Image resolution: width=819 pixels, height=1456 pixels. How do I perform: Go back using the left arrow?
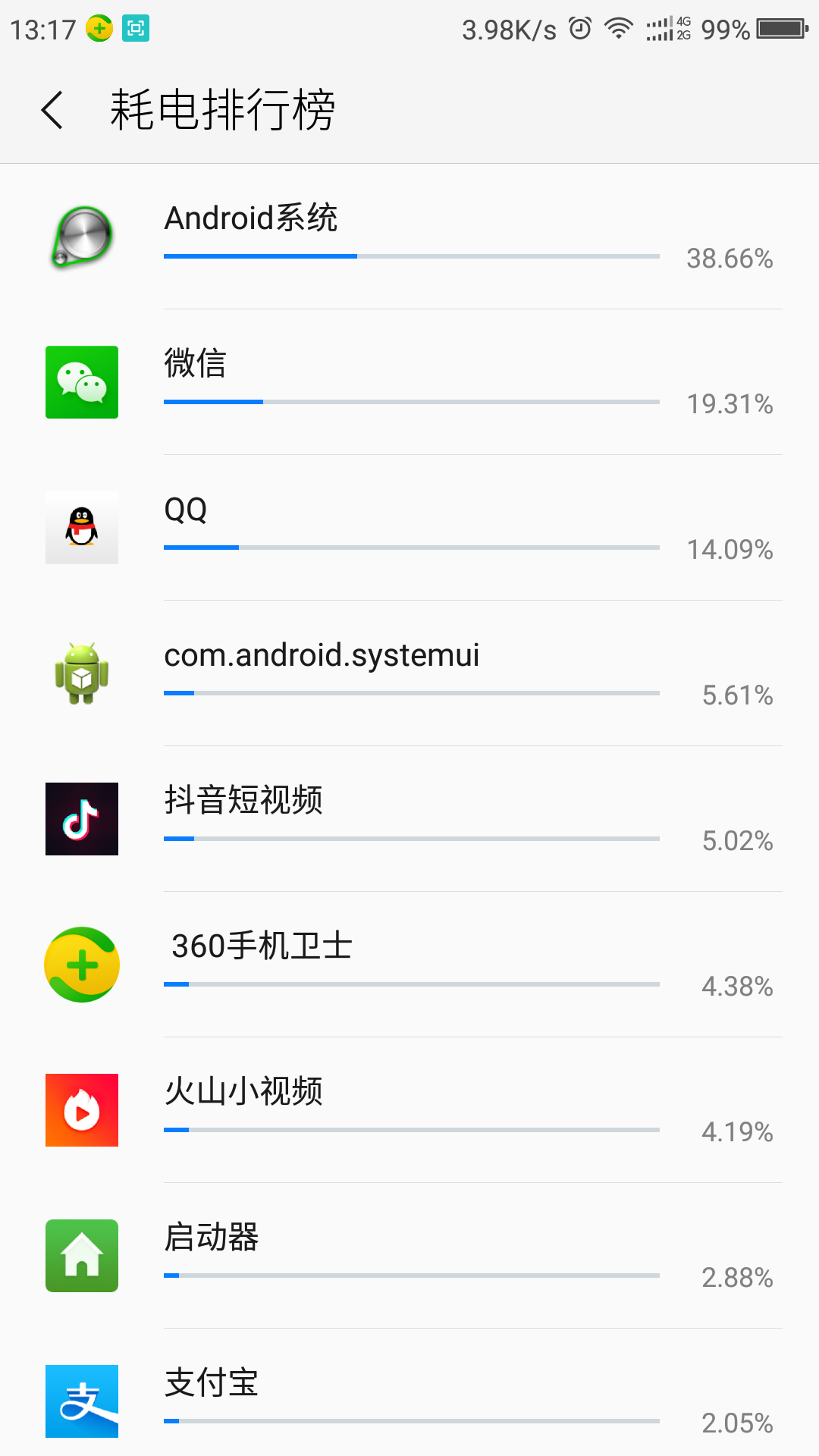coord(52,109)
